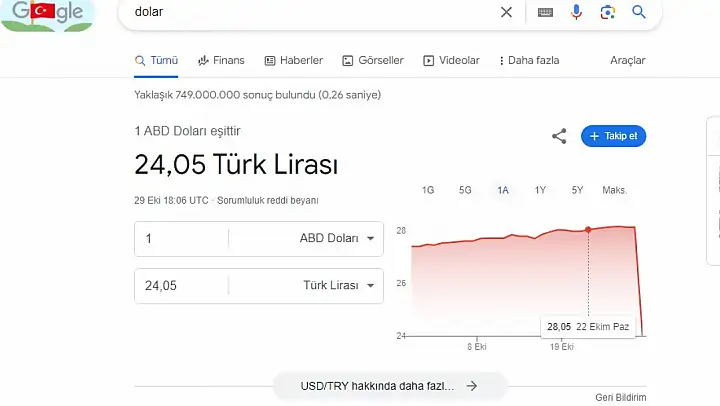Switch to the Haberler tab
This screenshot has width=720, height=406.
(x=293, y=60)
